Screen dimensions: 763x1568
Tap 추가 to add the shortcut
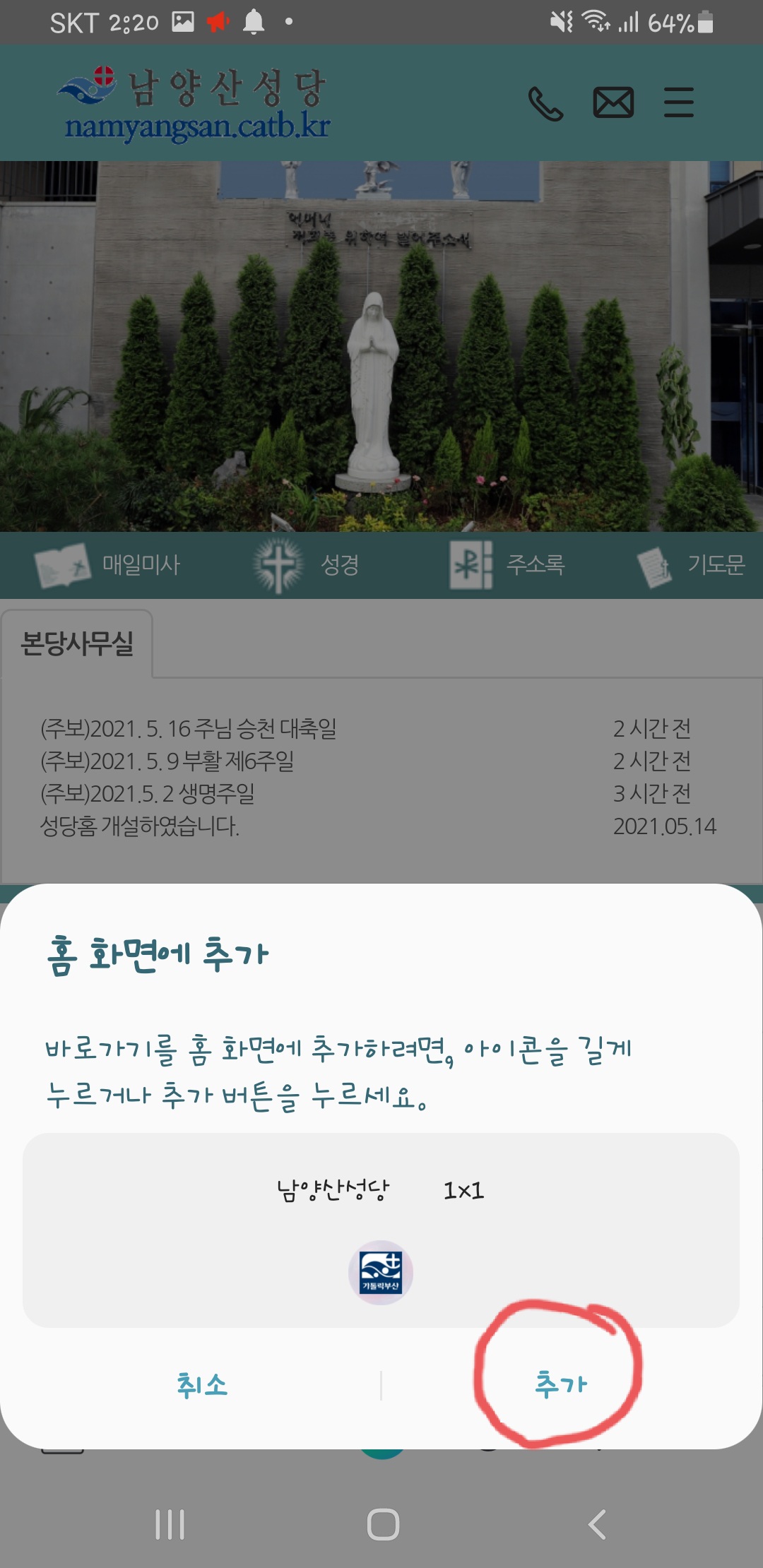click(561, 1384)
